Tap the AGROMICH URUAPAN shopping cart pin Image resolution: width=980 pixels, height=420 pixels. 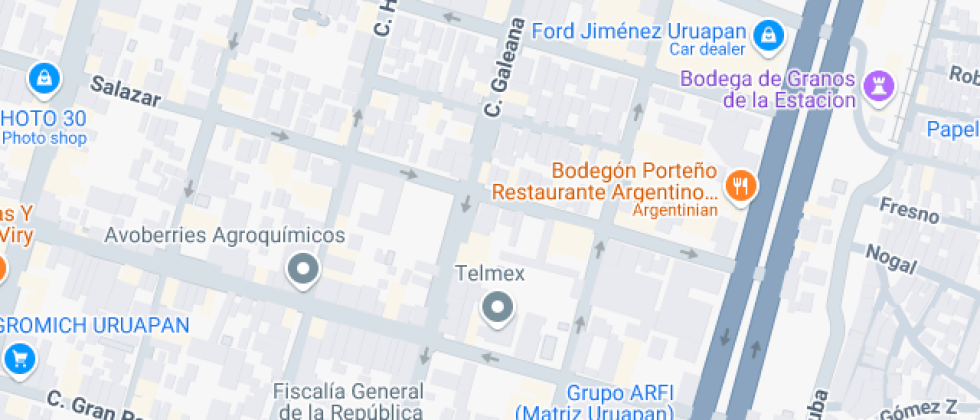click(x=18, y=357)
